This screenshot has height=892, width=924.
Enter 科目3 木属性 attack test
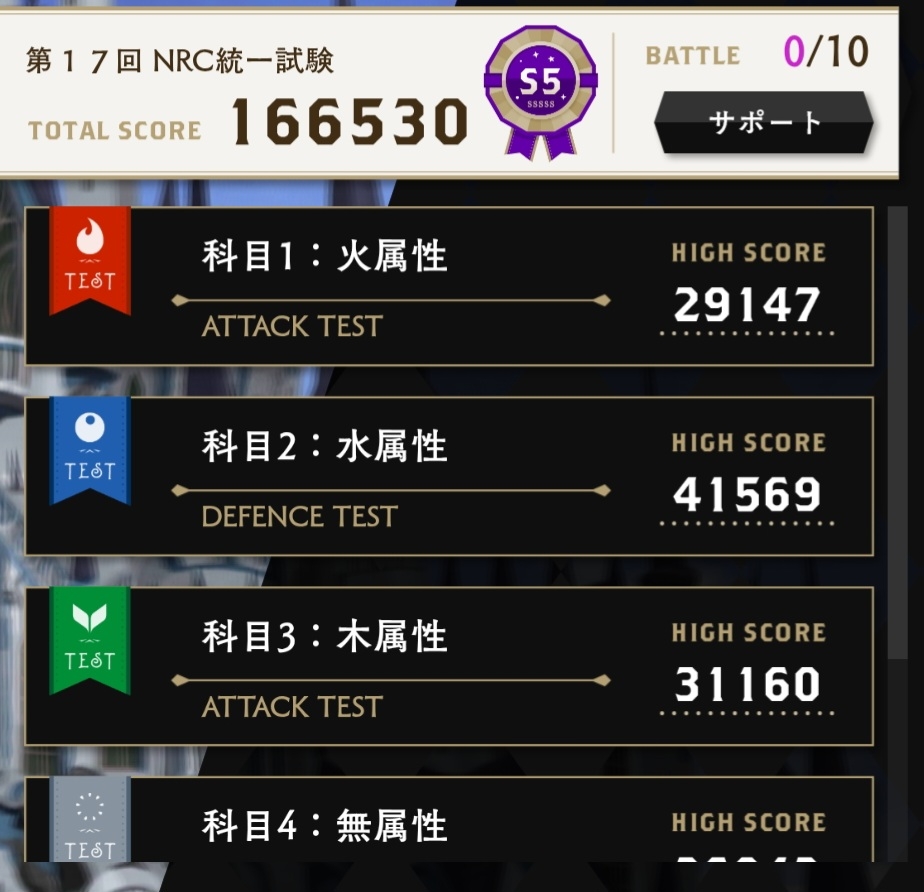click(x=448, y=666)
